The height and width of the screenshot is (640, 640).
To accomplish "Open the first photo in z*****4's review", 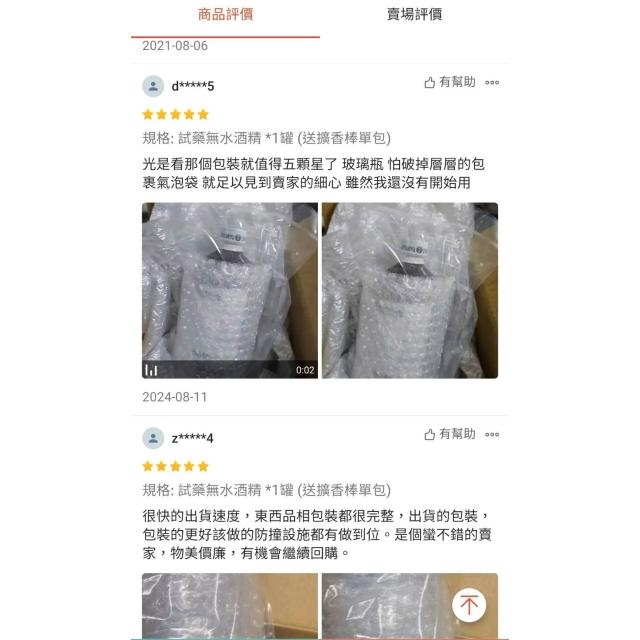I will 229,605.
